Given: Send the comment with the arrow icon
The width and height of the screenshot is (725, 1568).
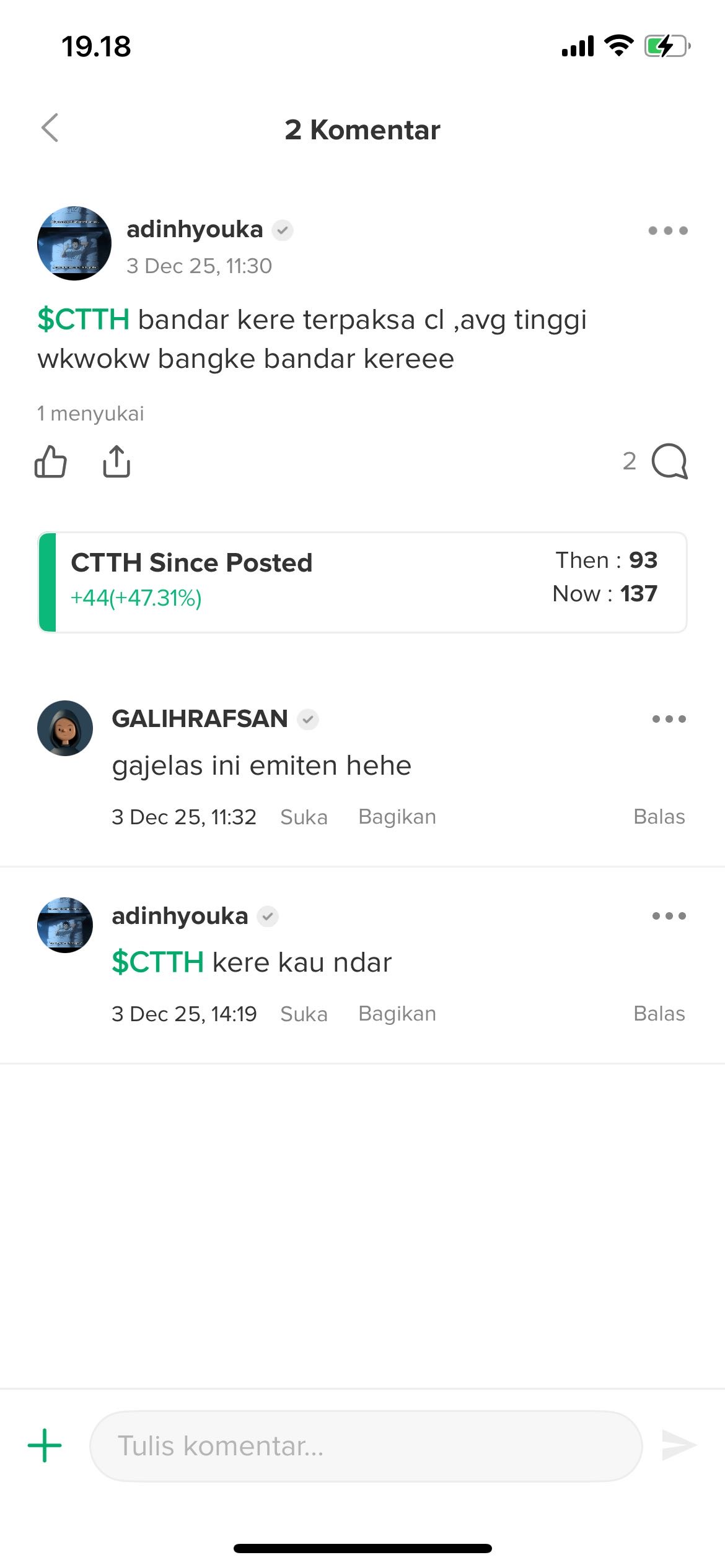Looking at the screenshot, I should [679, 1446].
